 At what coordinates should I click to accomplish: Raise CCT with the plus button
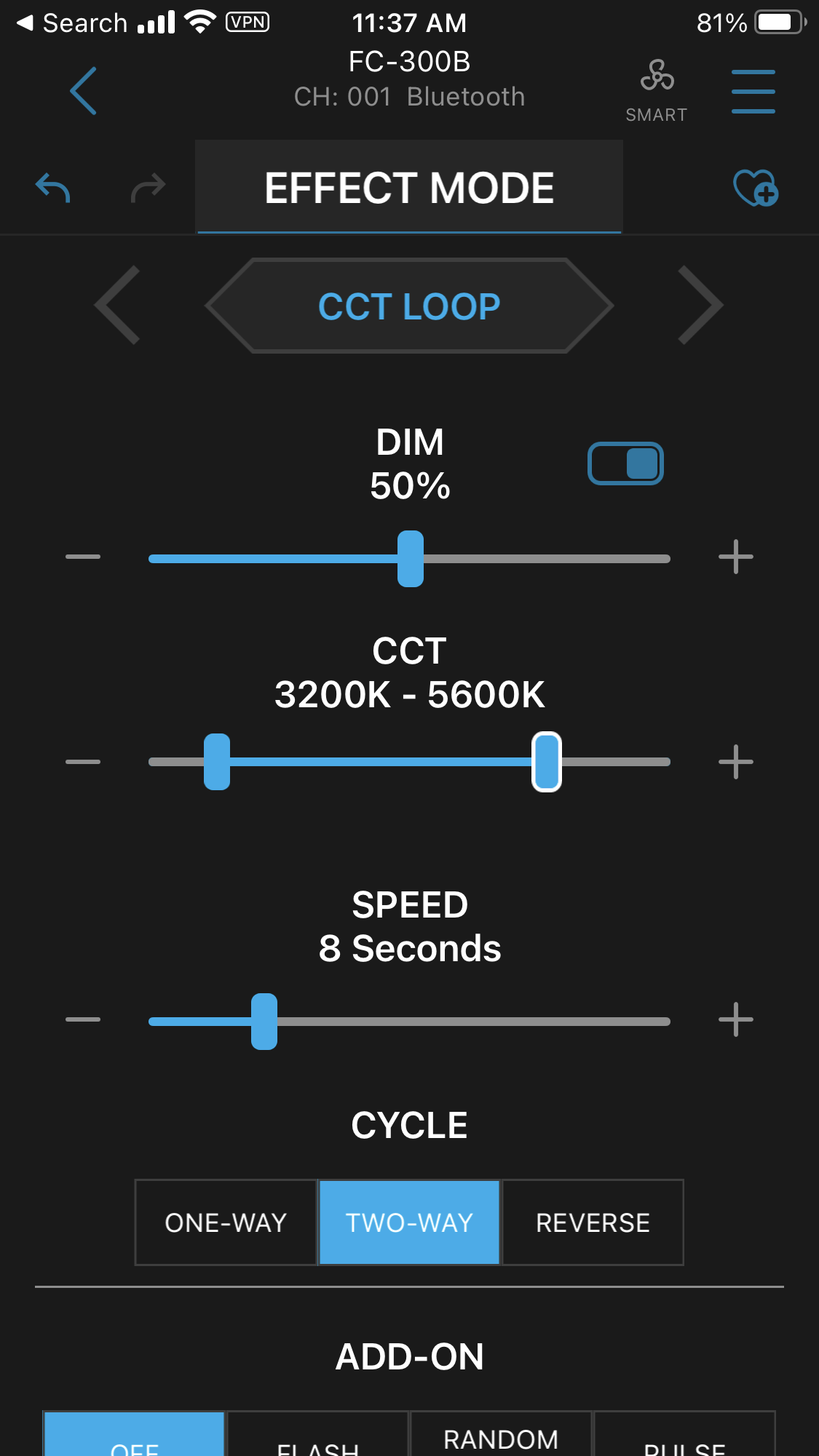735,762
